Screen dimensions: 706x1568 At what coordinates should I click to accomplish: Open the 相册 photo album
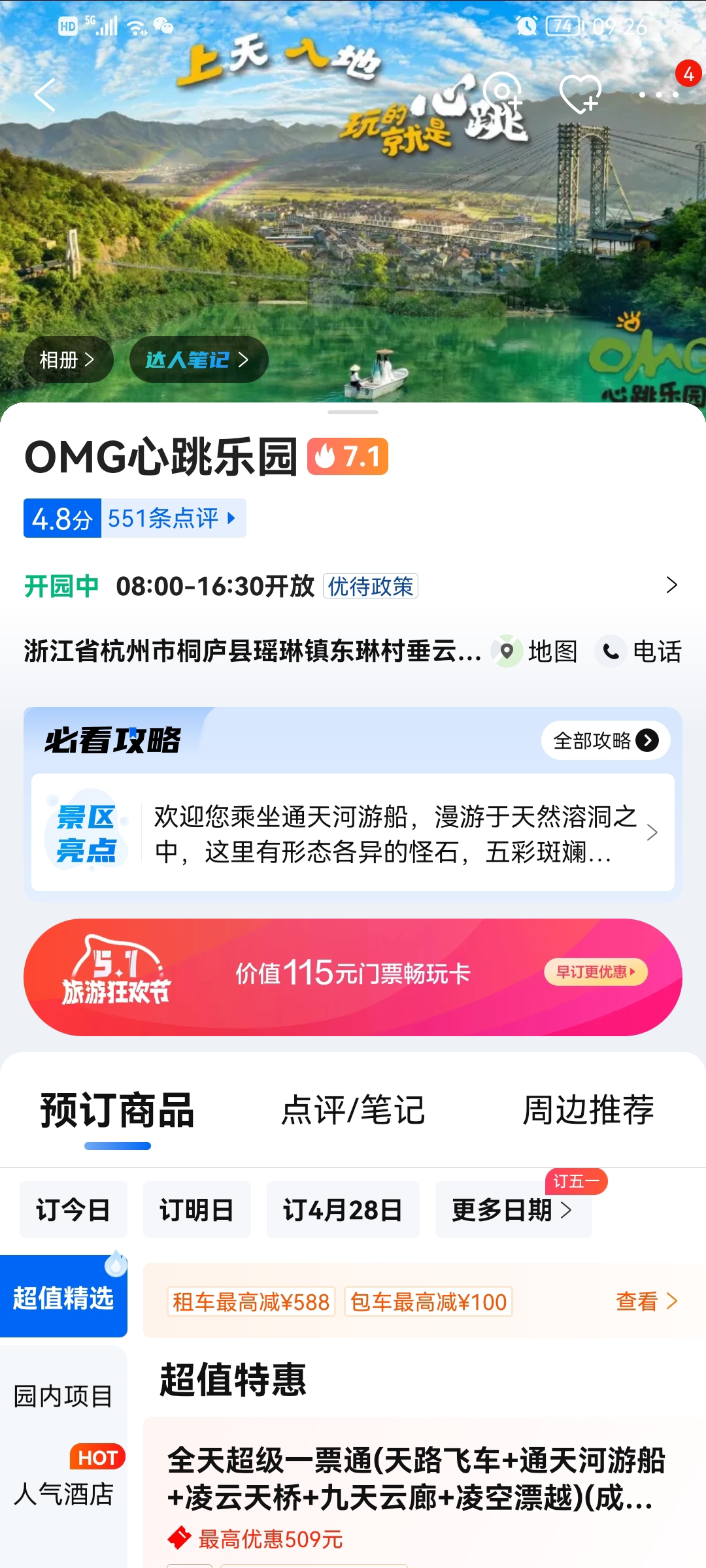coord(68,359)
